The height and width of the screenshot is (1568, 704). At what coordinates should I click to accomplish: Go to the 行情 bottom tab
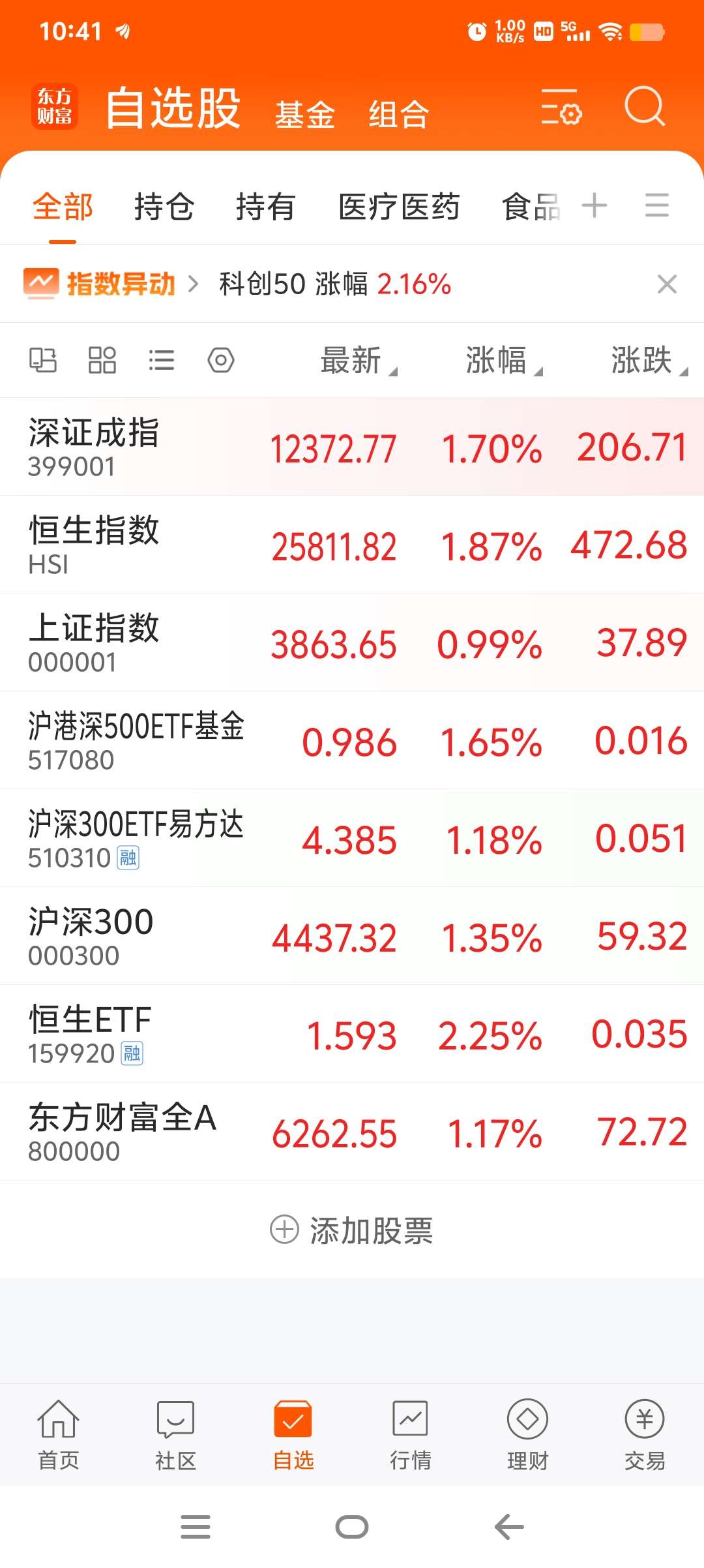click(x=410, y=1434)
